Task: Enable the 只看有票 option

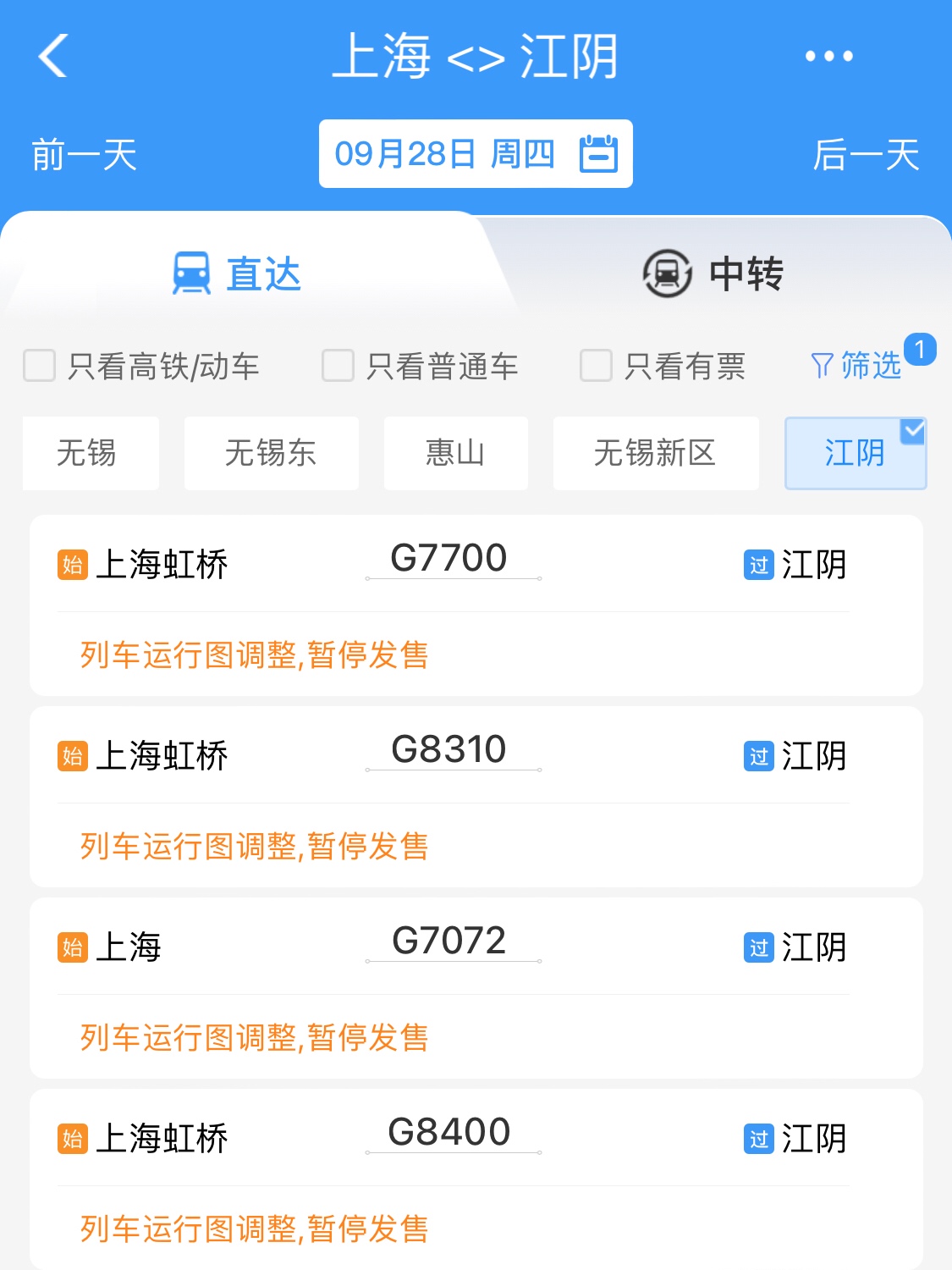Action: 596,366
